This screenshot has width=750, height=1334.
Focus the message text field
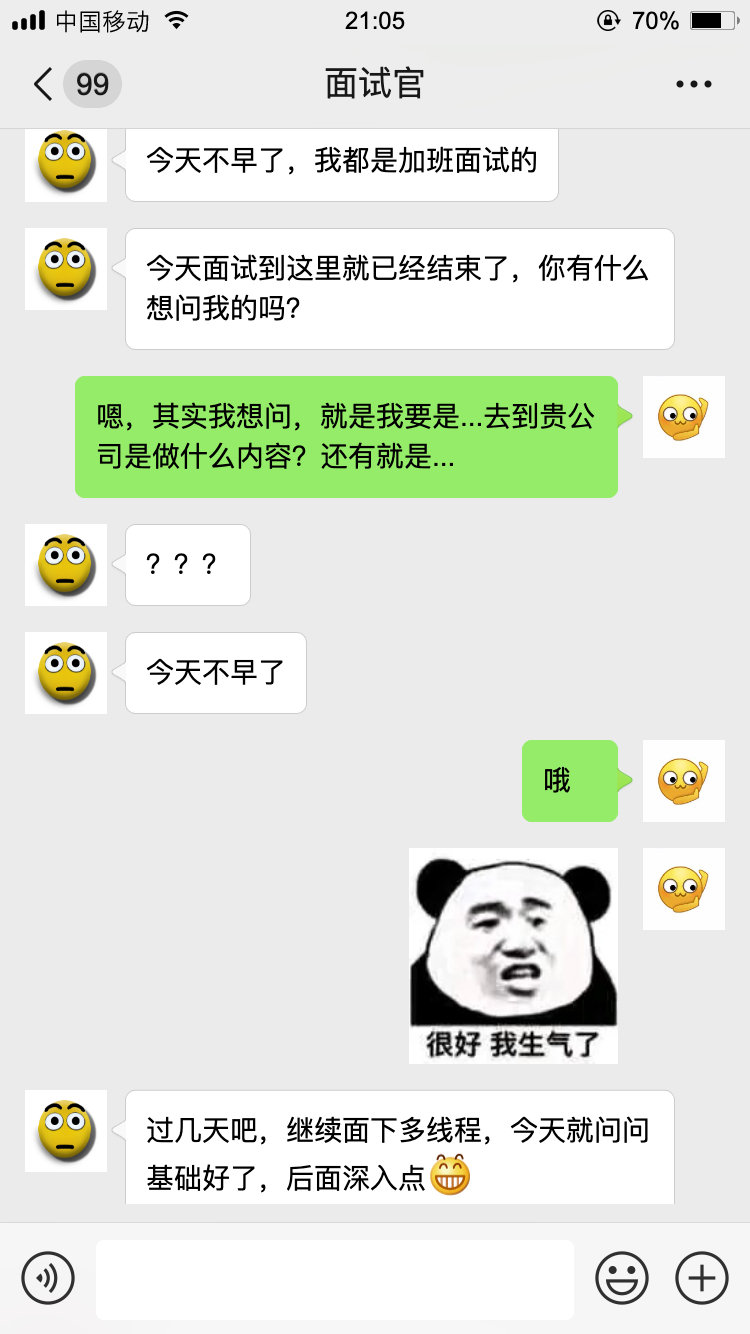tap(335, 1279)
